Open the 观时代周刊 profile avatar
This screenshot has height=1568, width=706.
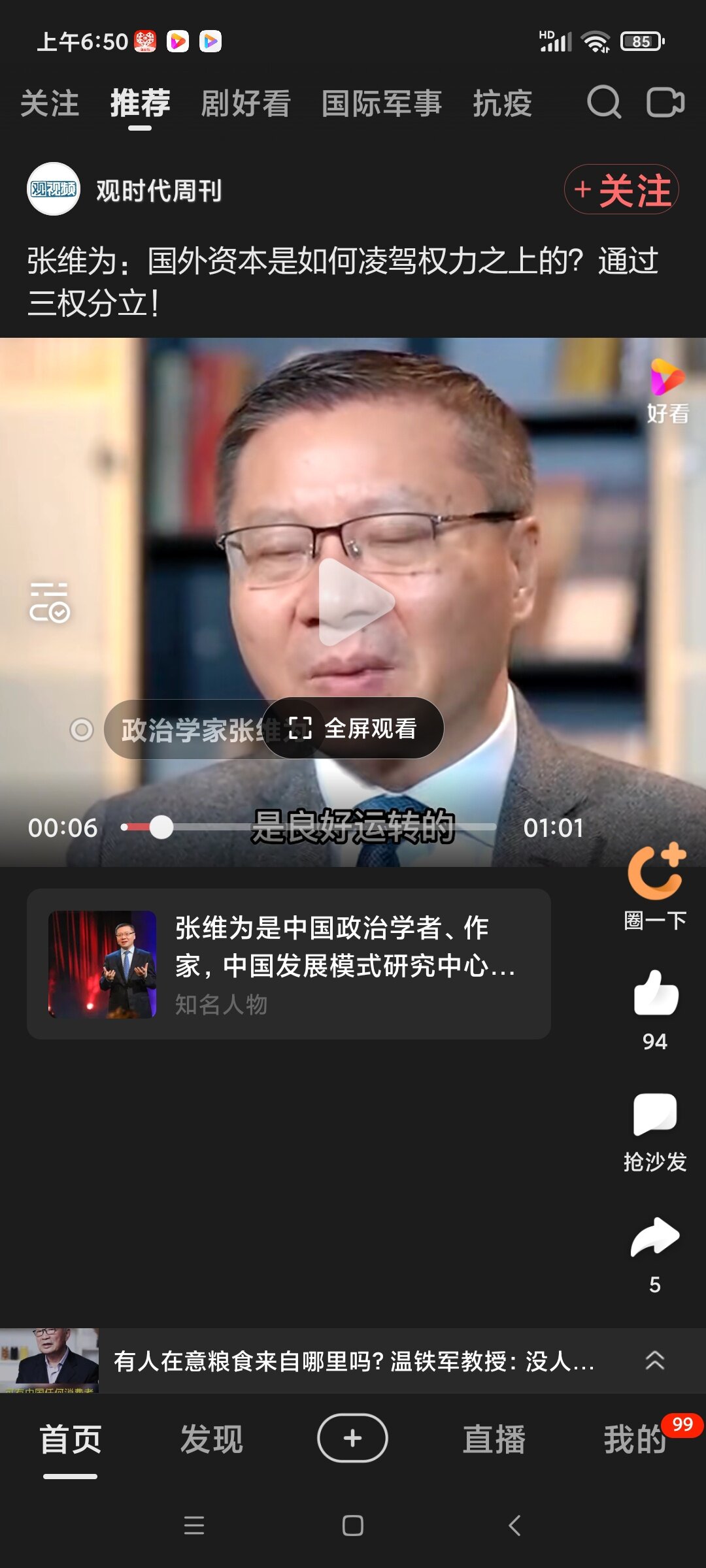pos(54,189)
